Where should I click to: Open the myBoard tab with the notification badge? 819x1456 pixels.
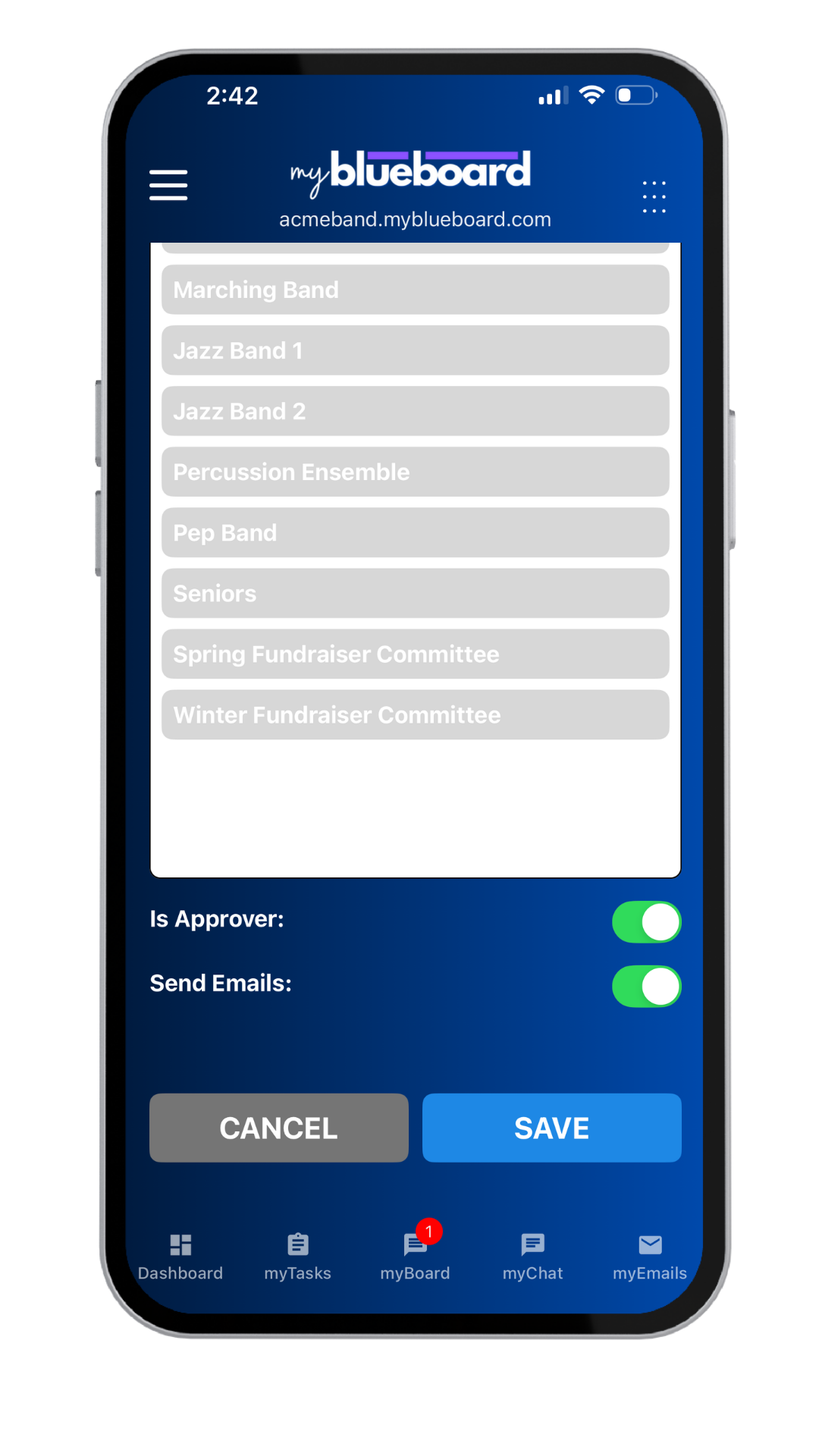point(415,1257)
